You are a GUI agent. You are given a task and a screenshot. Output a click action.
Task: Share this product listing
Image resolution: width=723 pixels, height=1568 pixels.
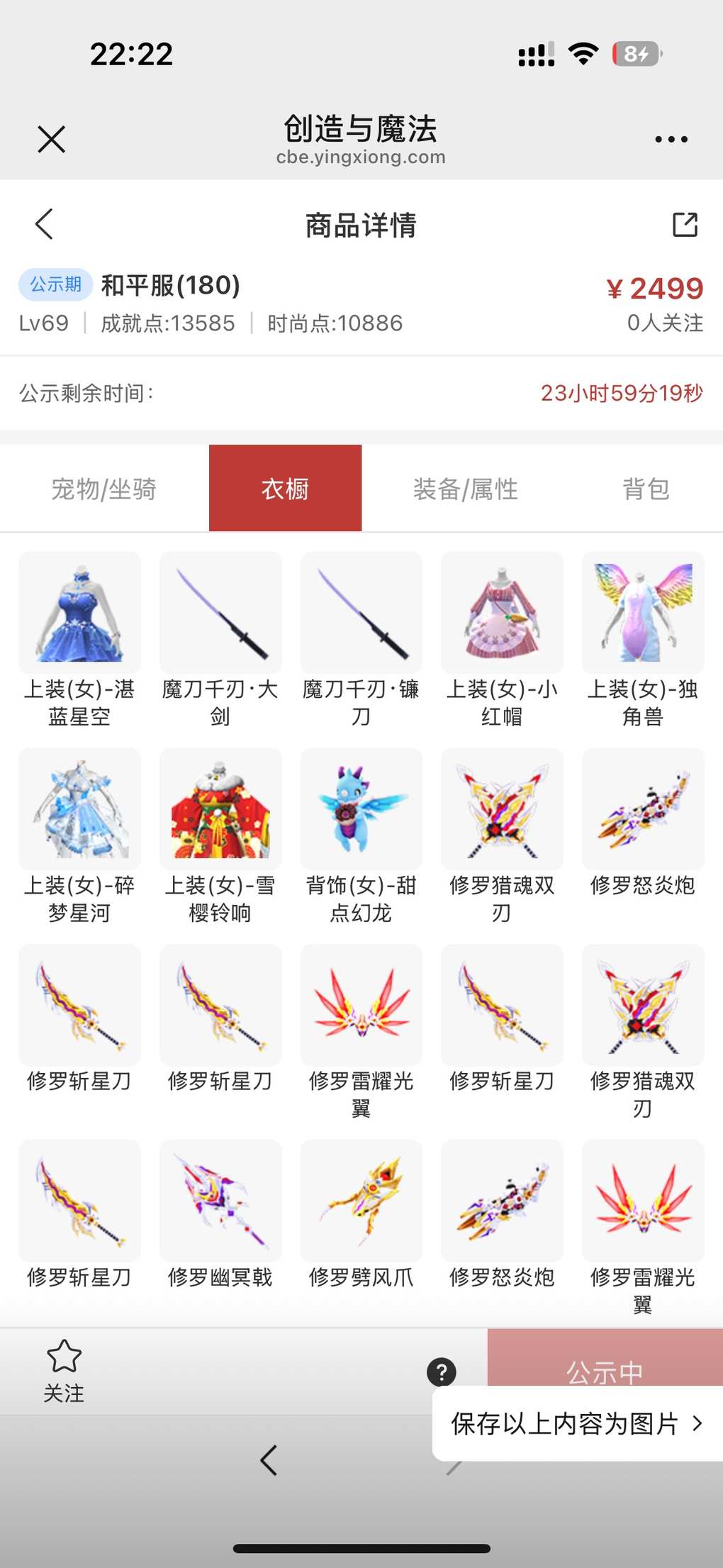point(685,224)
